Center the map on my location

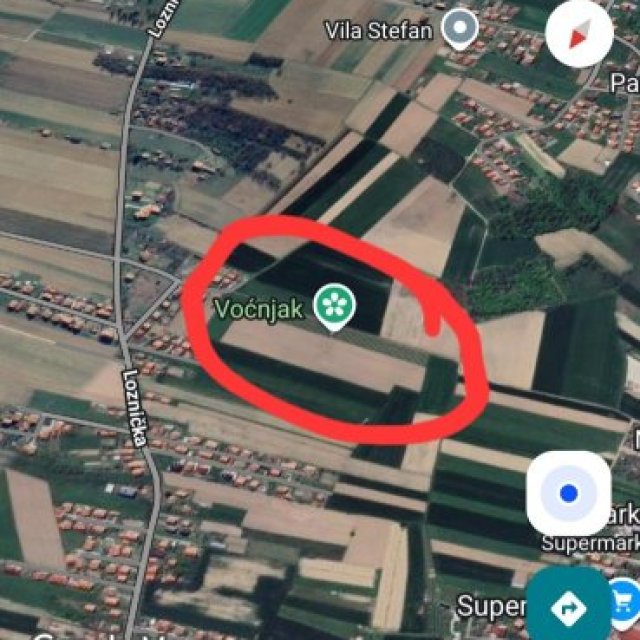click(x=568, y=493)
